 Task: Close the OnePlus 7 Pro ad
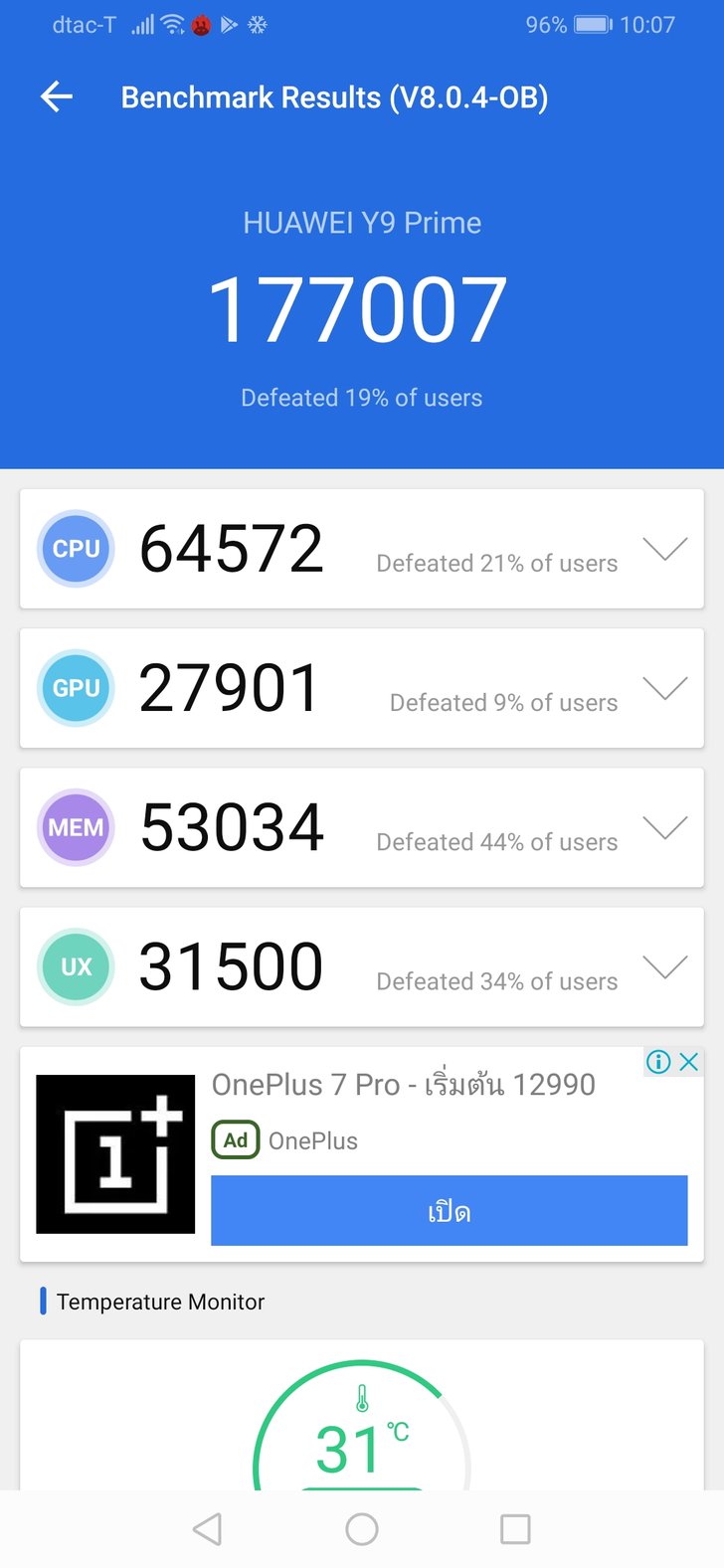[x=688, y=1061]
